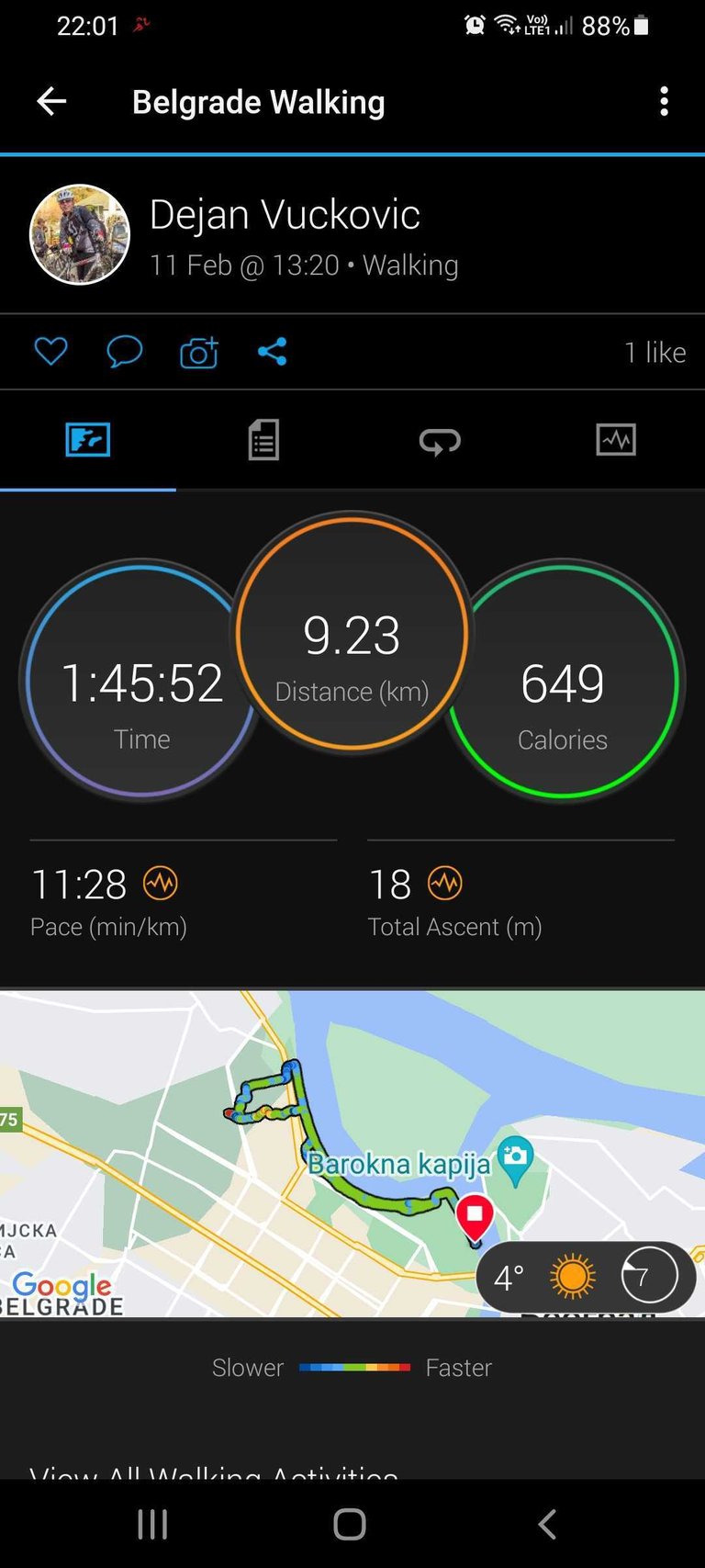Open the three-dot overflow menu
This screenshot has height=1568, width=705.
coord(664,101)
